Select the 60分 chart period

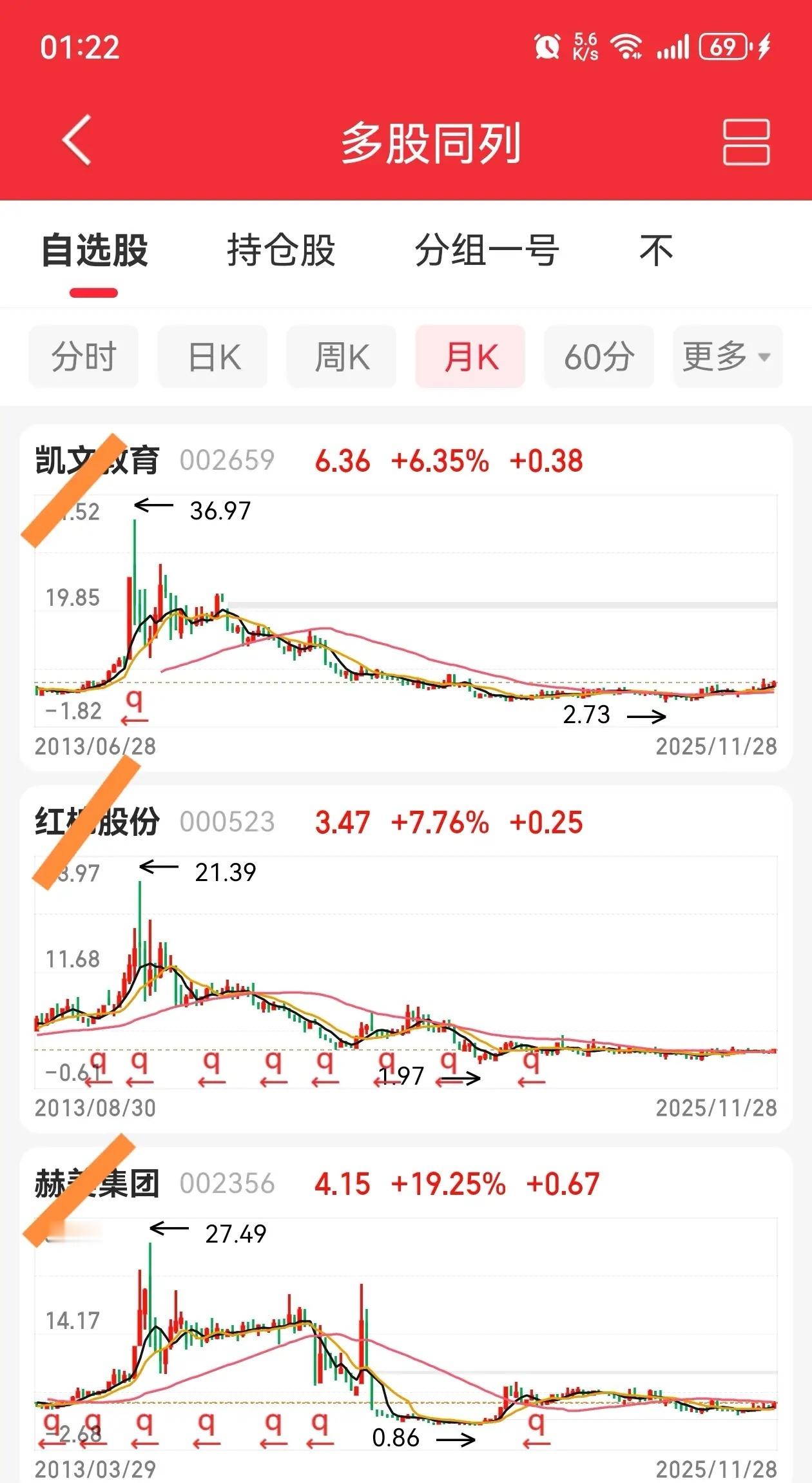(599, 356)
